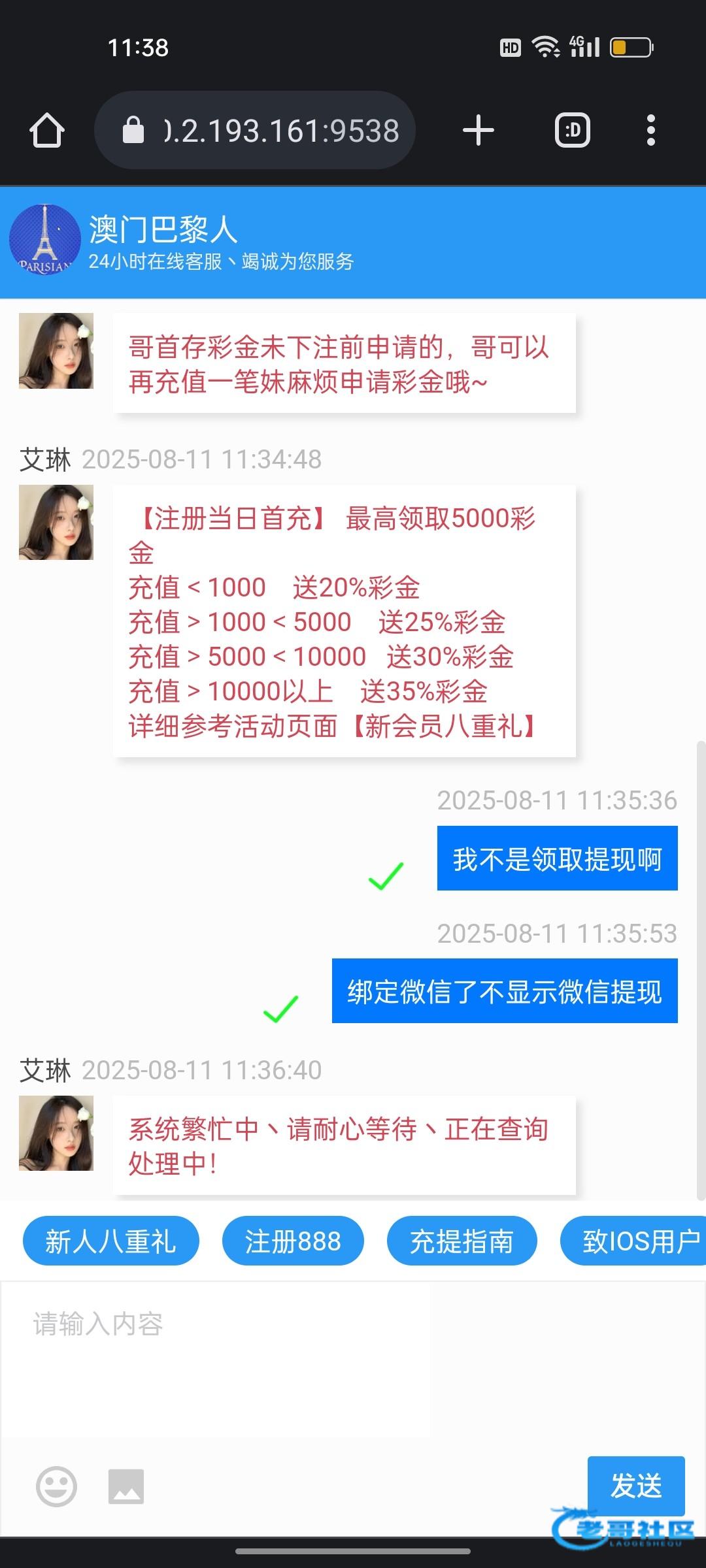Open the browser overflow menu
The image size is (706, 1568).
click(650, 130)
